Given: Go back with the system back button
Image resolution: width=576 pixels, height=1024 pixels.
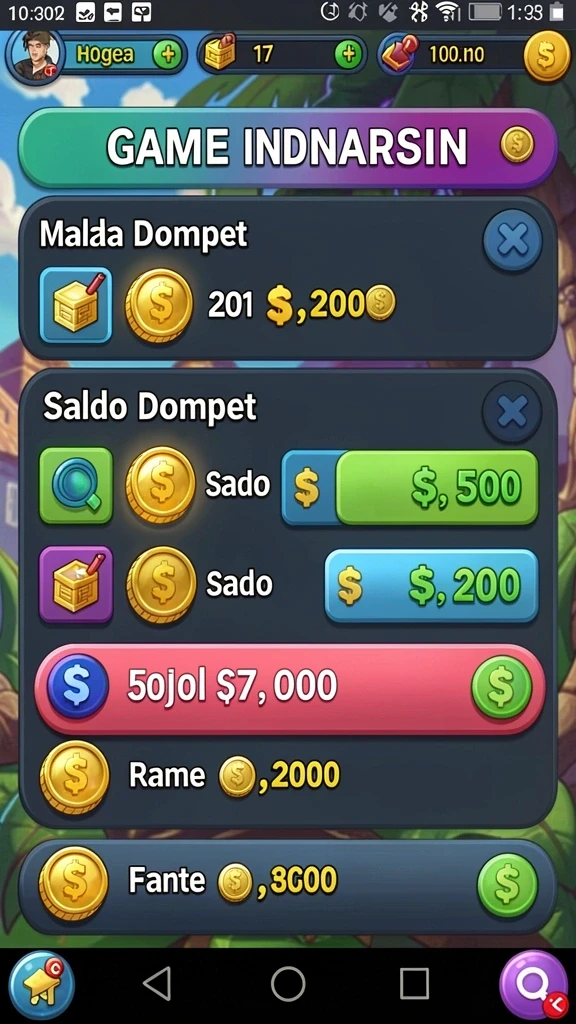Looking at the screenshot, I should tap(157, 984).
